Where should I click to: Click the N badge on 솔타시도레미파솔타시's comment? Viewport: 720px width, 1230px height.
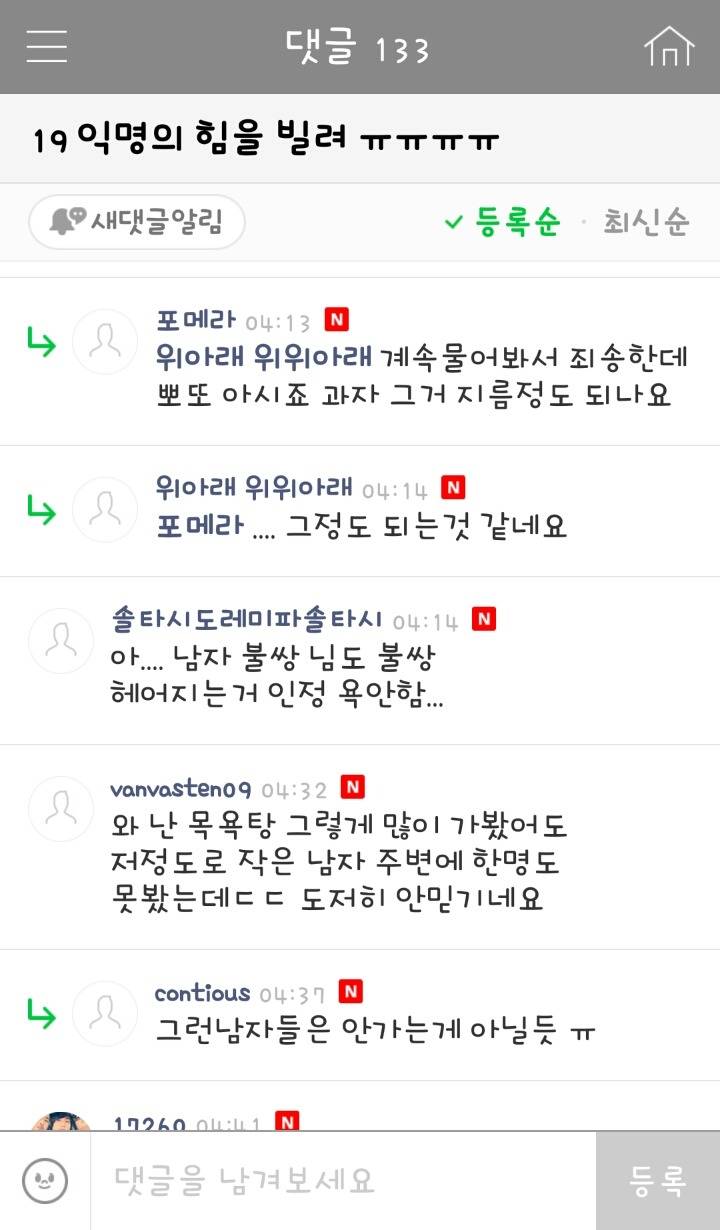(x=485, y=620)
